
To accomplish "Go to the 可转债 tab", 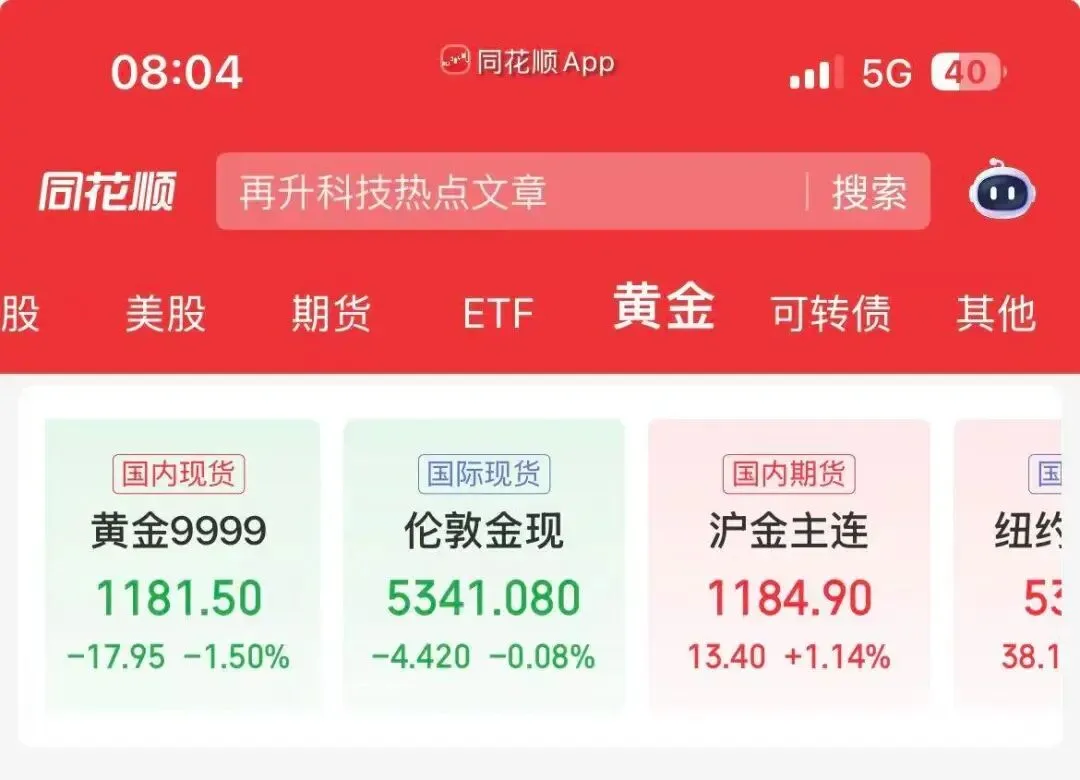I will pyautogui.click(x=831, y=314).
